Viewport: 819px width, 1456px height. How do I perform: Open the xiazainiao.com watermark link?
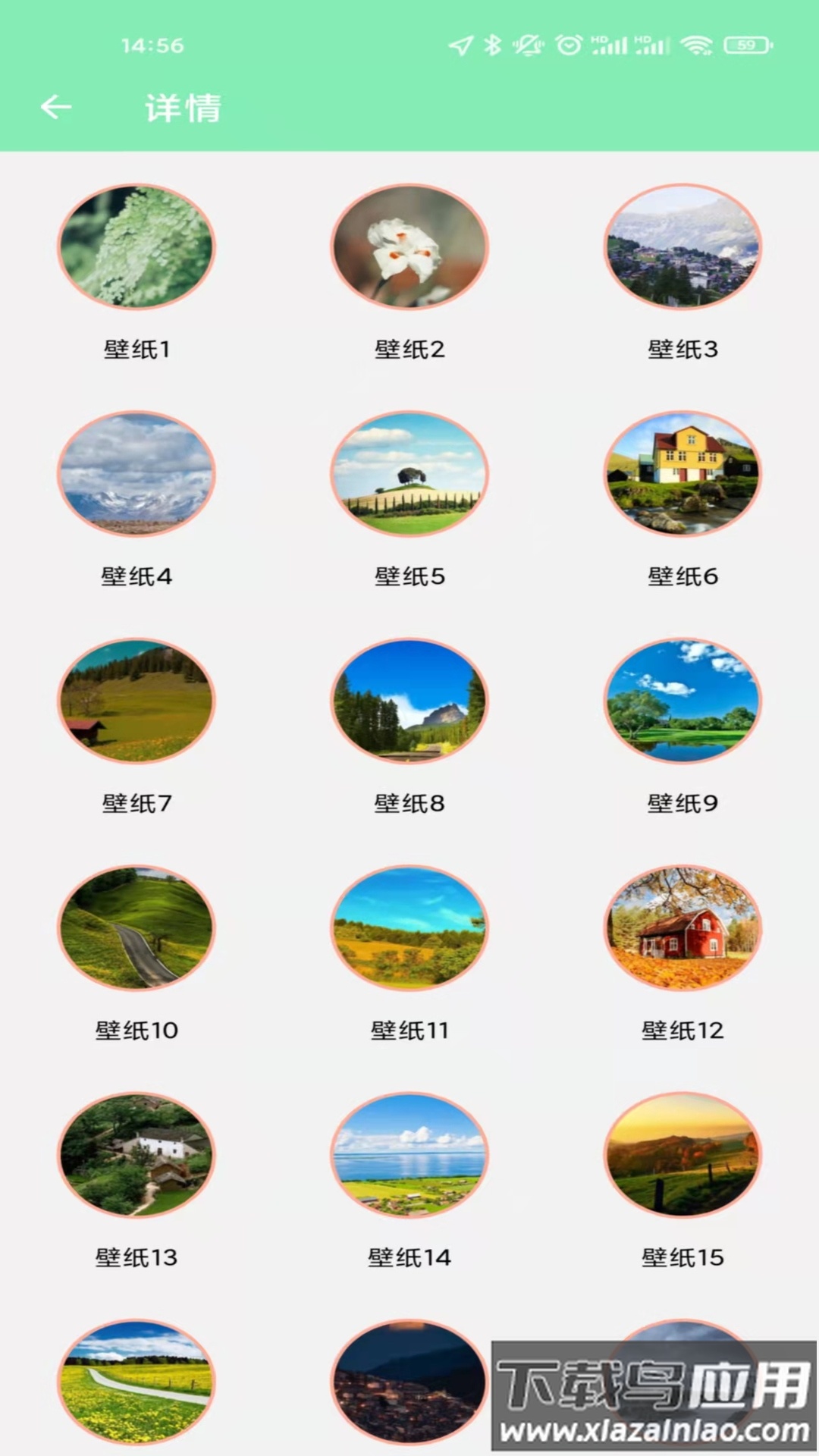654,1429
